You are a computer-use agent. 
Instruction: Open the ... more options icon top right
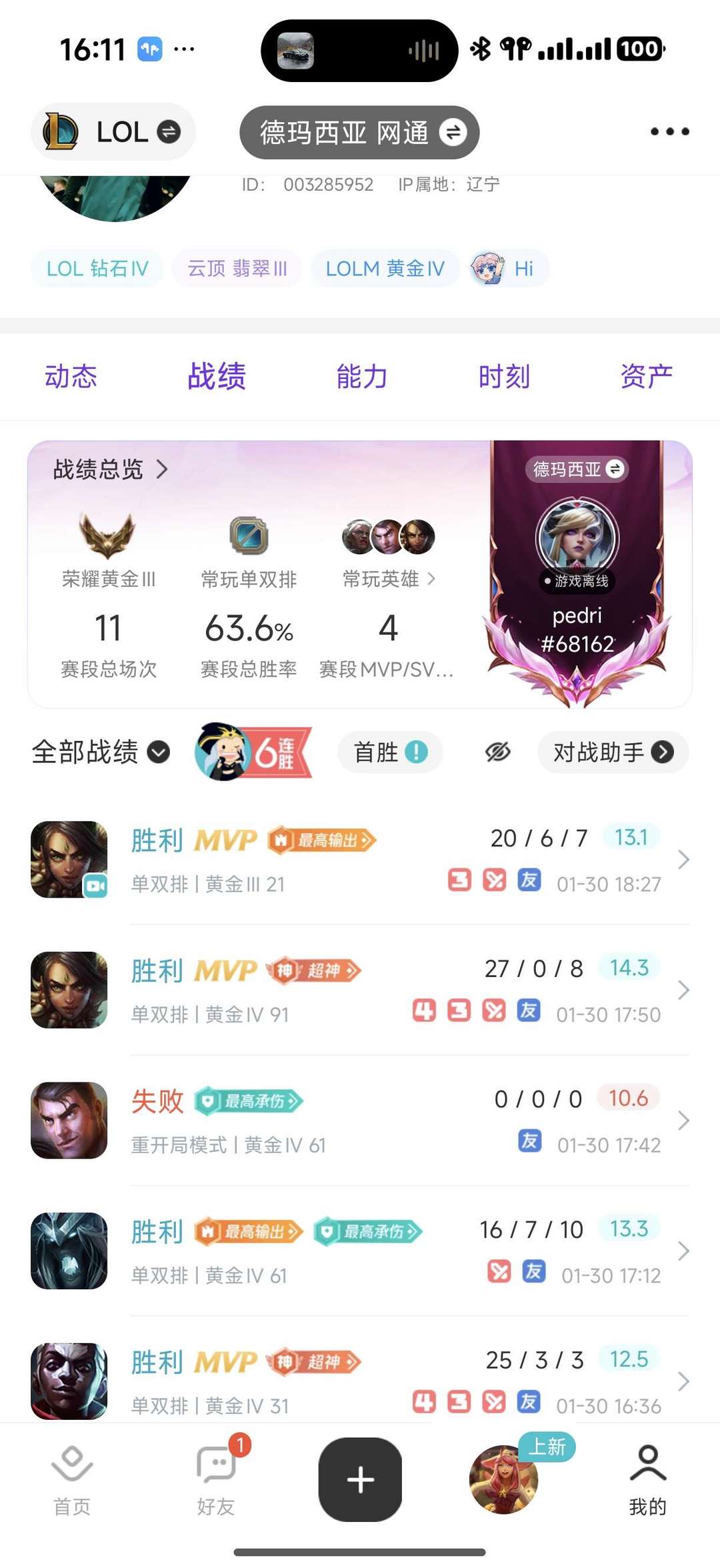click(x=669, y=131)
